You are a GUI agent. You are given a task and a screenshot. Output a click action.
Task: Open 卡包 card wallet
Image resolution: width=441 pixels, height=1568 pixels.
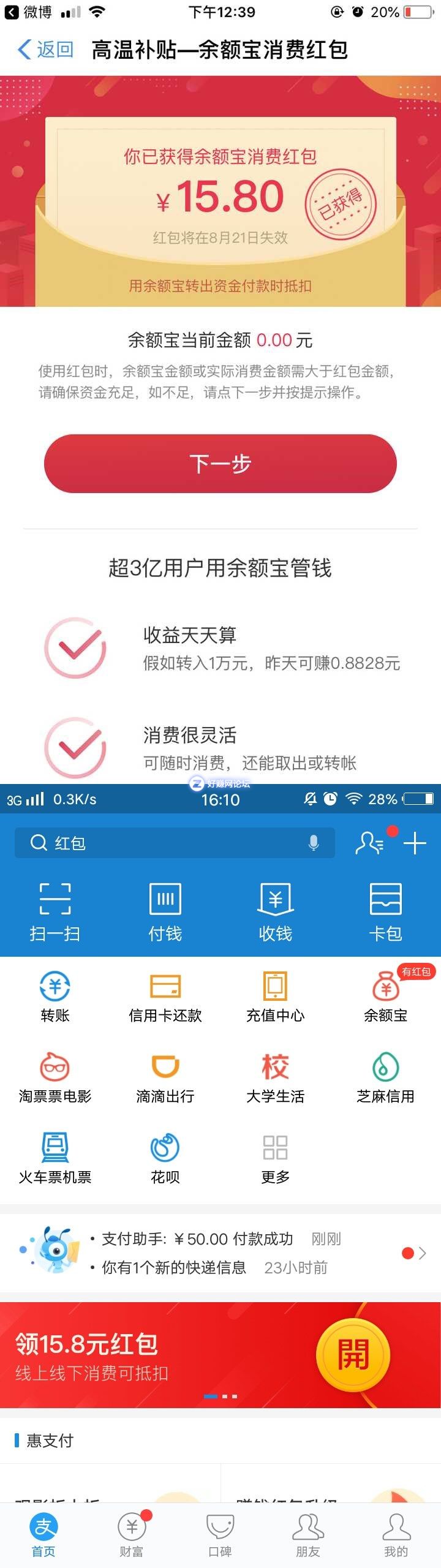[386, 911]
